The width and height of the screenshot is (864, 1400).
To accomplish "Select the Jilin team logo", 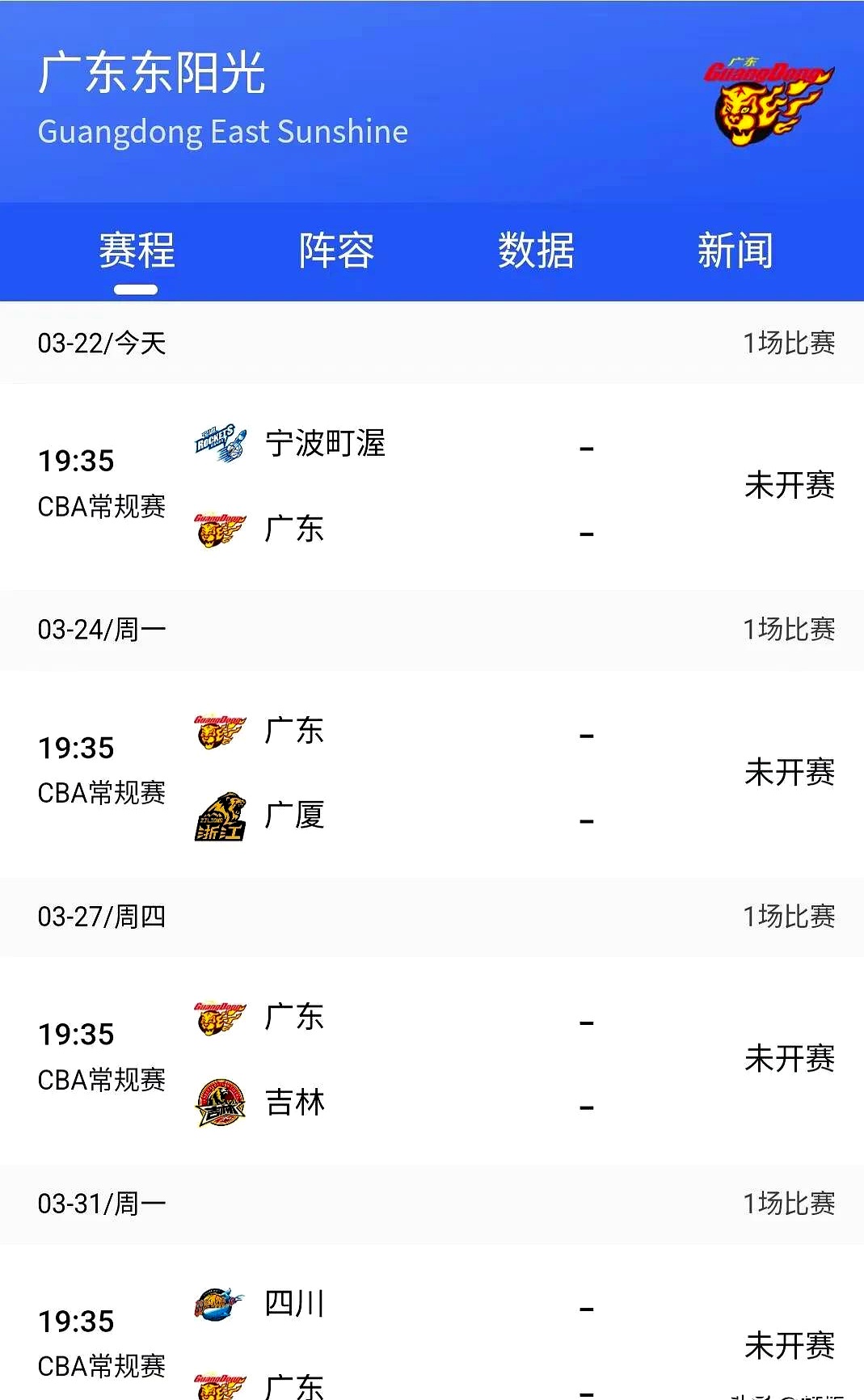I will tap(218, 1101).
